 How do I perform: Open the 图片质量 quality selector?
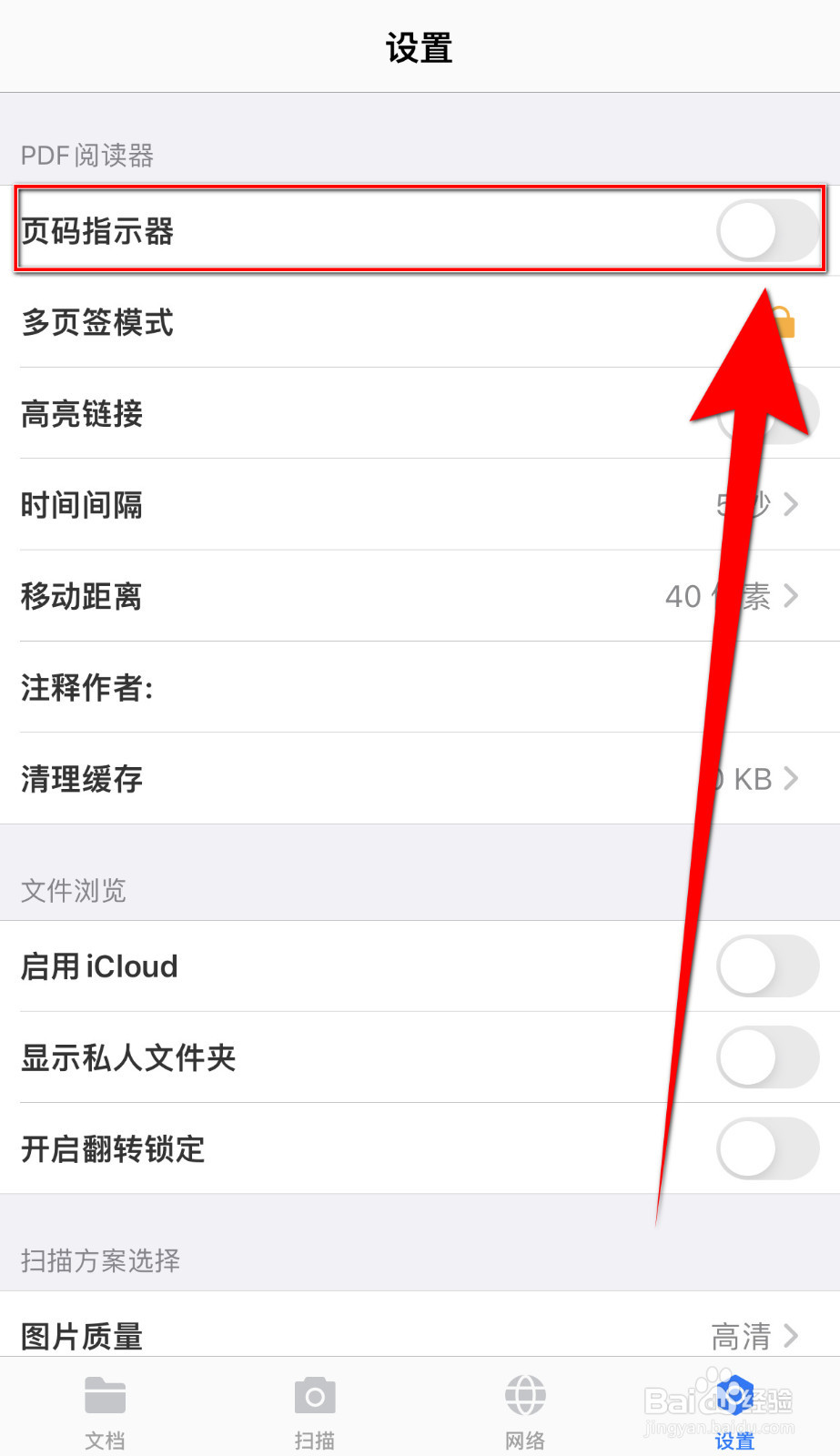[419, 1336]
